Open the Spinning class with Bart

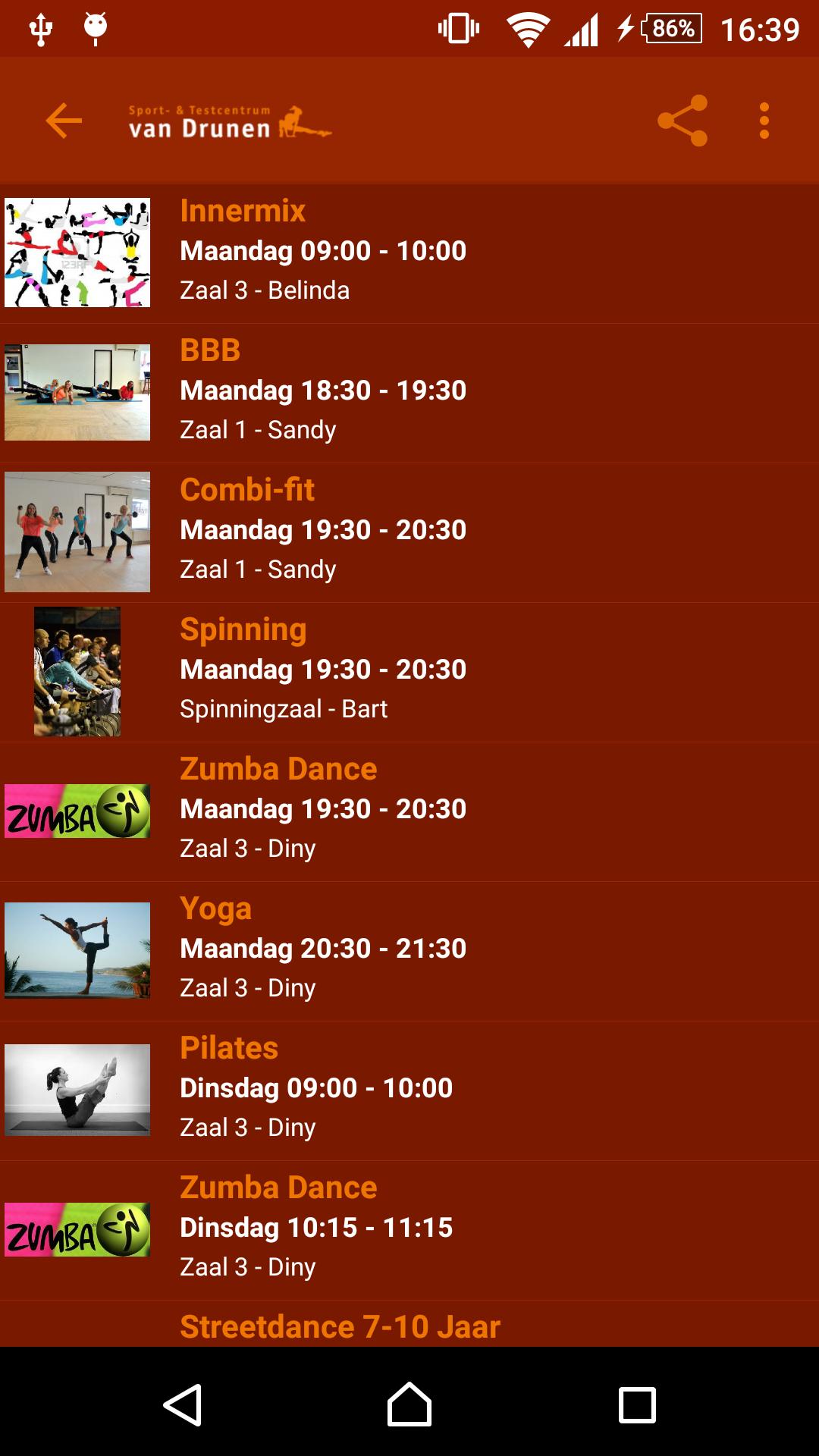pyautogui.click(x=409, y=671)
